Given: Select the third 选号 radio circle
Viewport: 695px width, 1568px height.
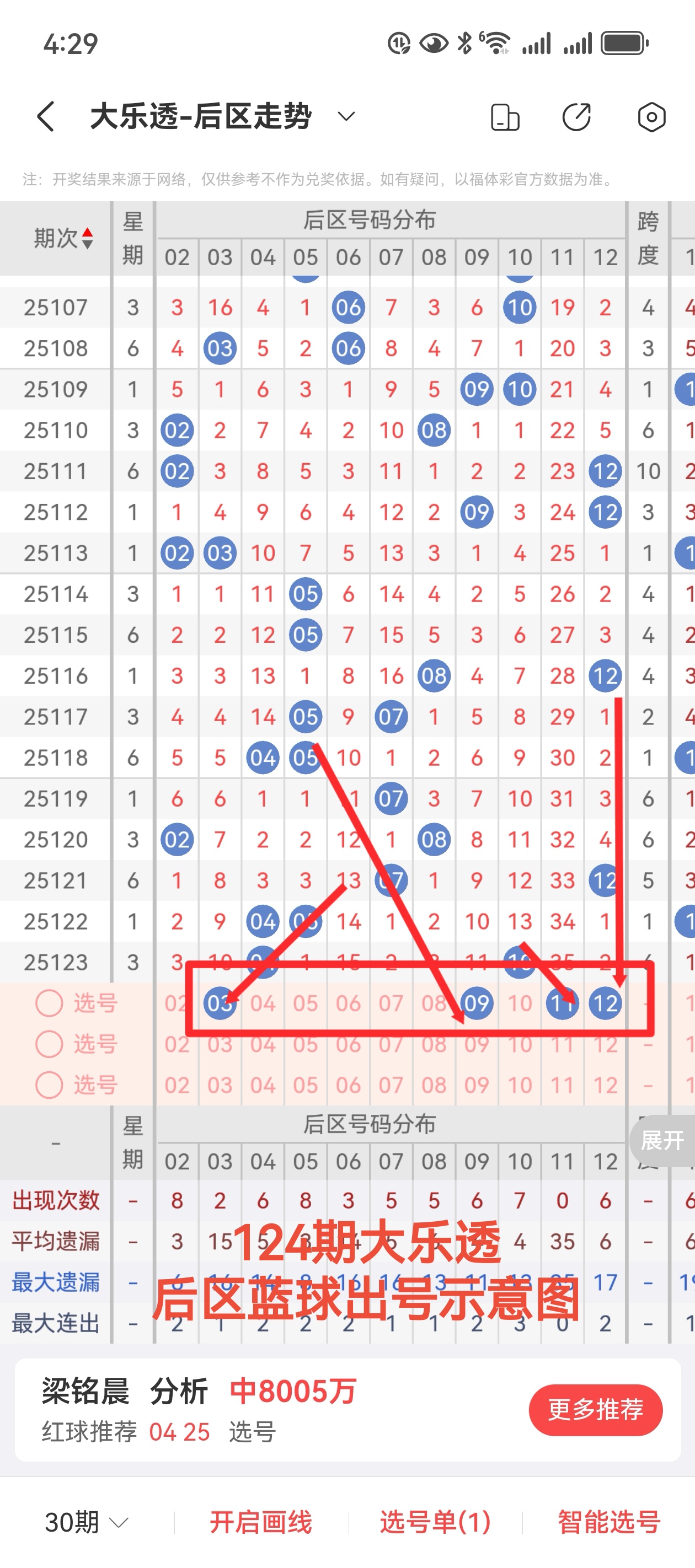Looking at the screenshot, I should [48, 1084].
